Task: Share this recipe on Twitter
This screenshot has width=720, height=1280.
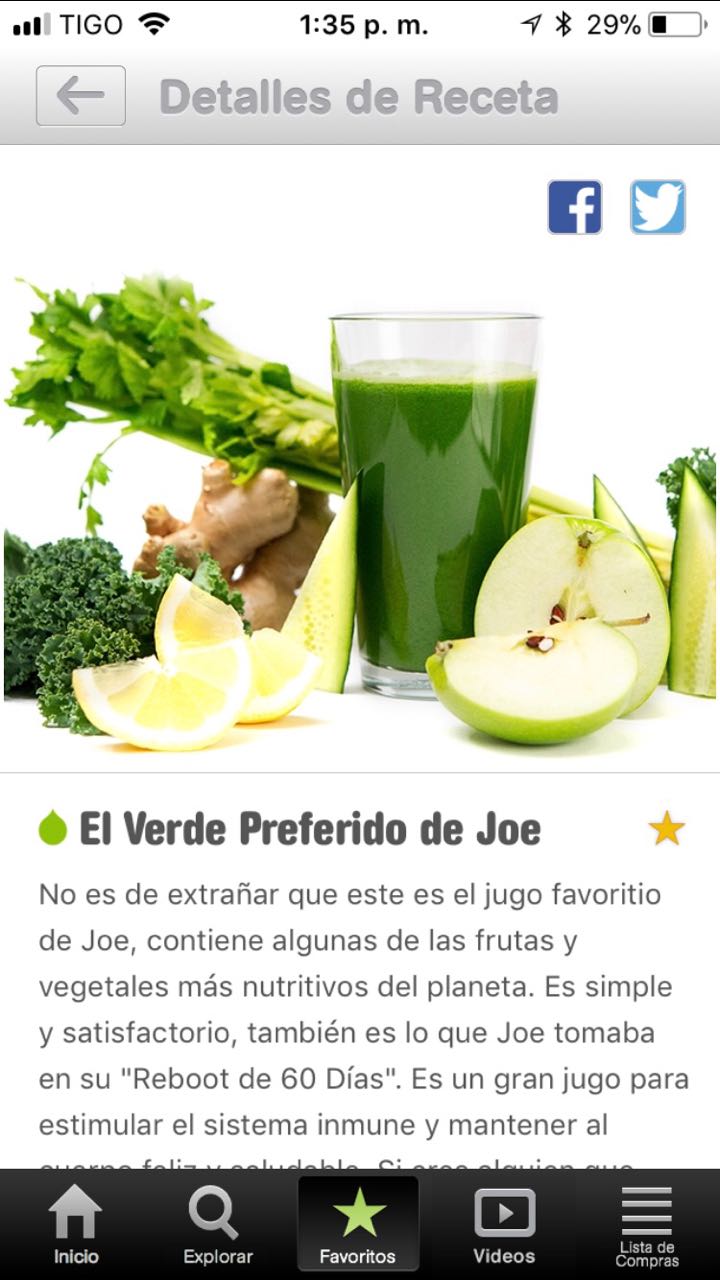Action: click(x=657, y=207)
